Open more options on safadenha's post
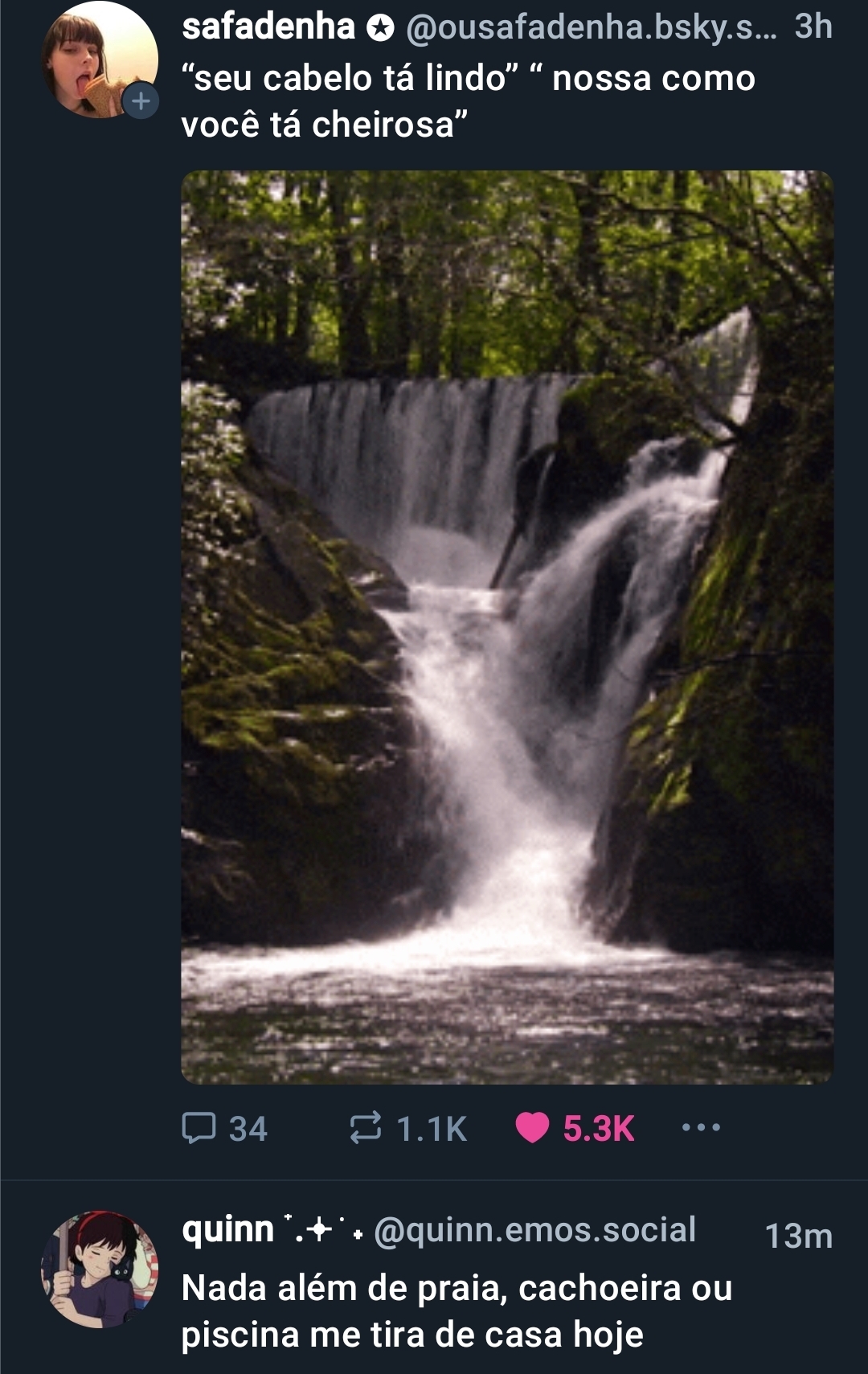 click(x=701, y=1128)
